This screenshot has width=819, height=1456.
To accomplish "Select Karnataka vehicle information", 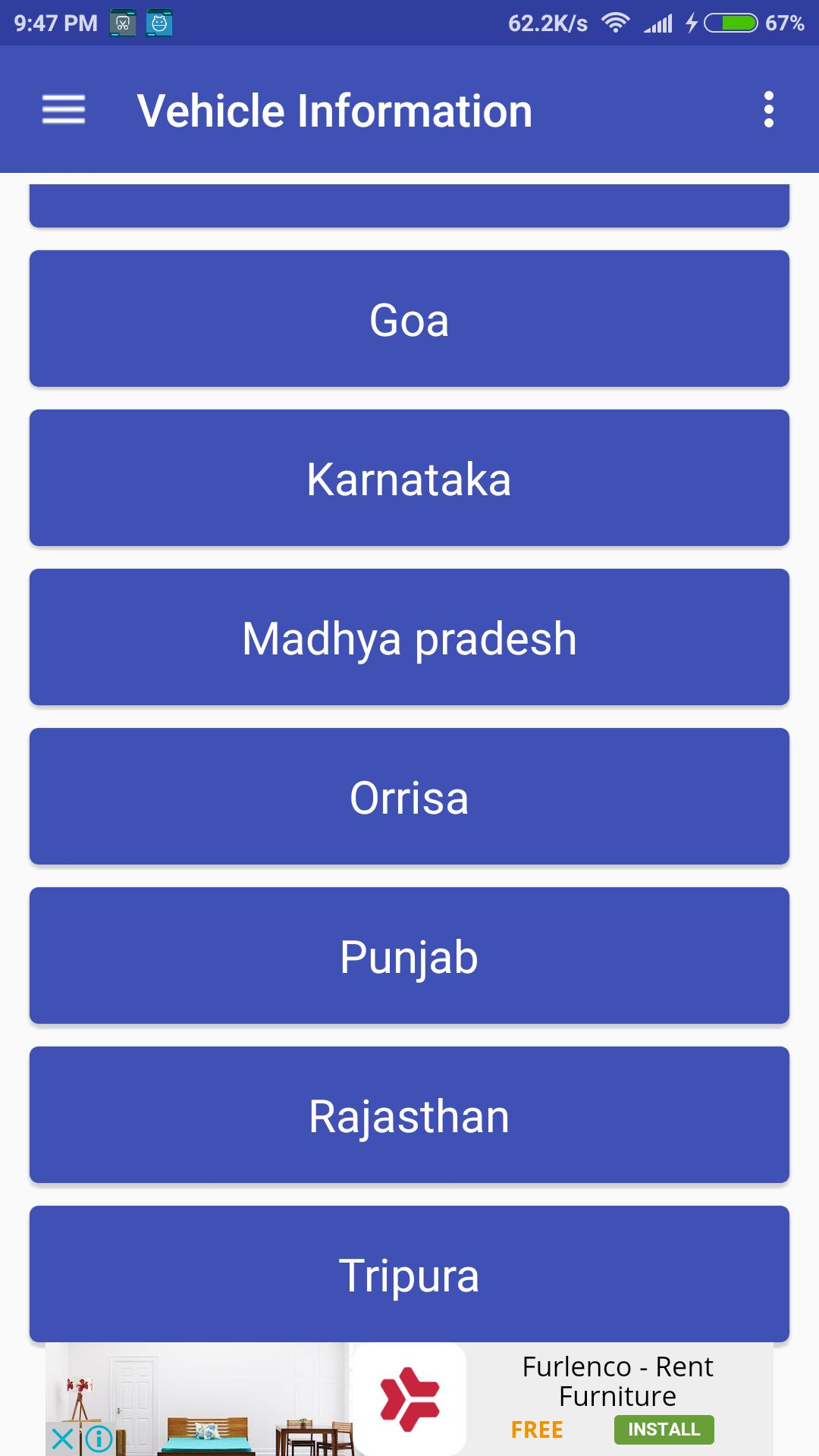I will 409,478.
